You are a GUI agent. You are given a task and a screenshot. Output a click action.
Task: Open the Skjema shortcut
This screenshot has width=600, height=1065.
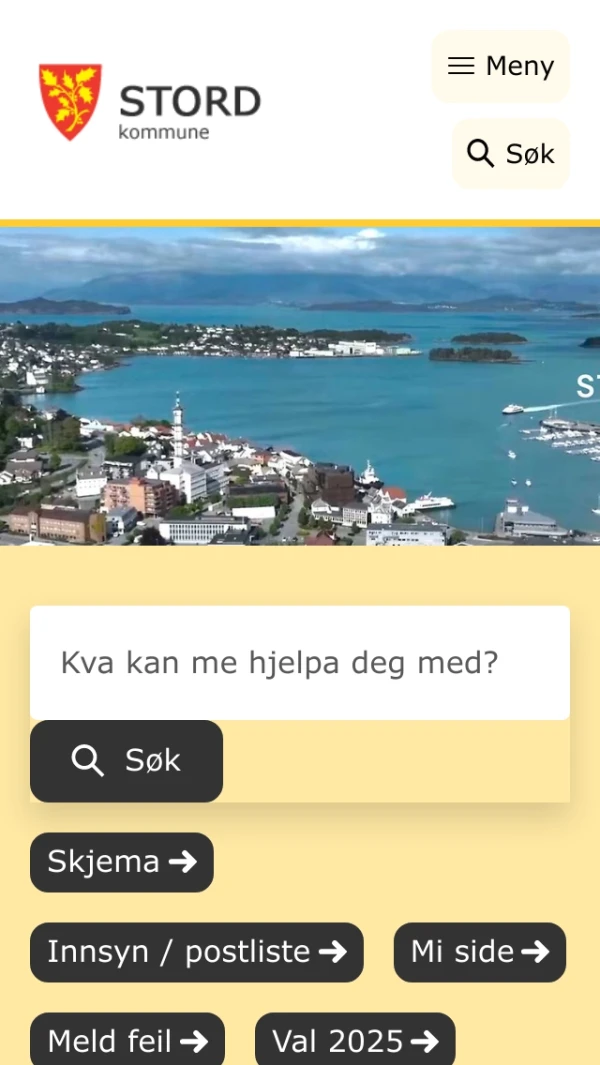tap(122, 862)
